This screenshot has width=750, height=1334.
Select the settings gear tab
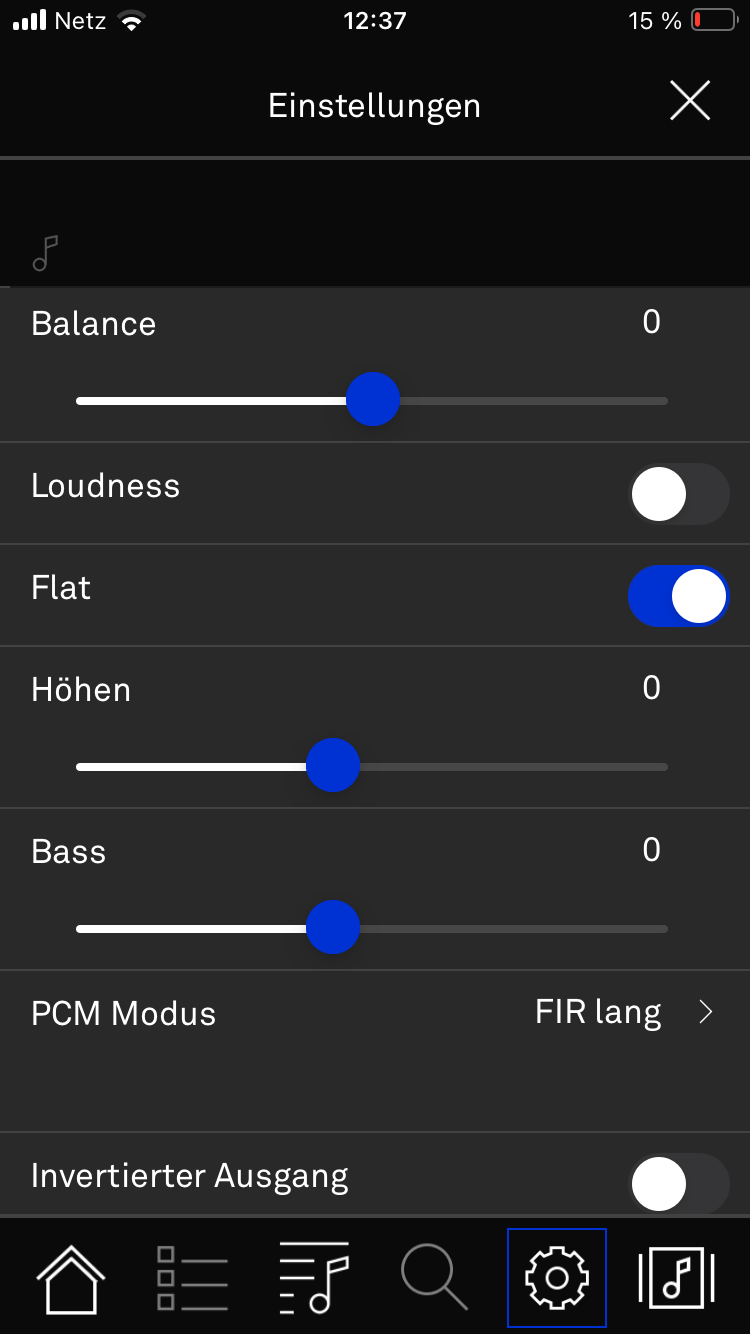click(557, 1278)
